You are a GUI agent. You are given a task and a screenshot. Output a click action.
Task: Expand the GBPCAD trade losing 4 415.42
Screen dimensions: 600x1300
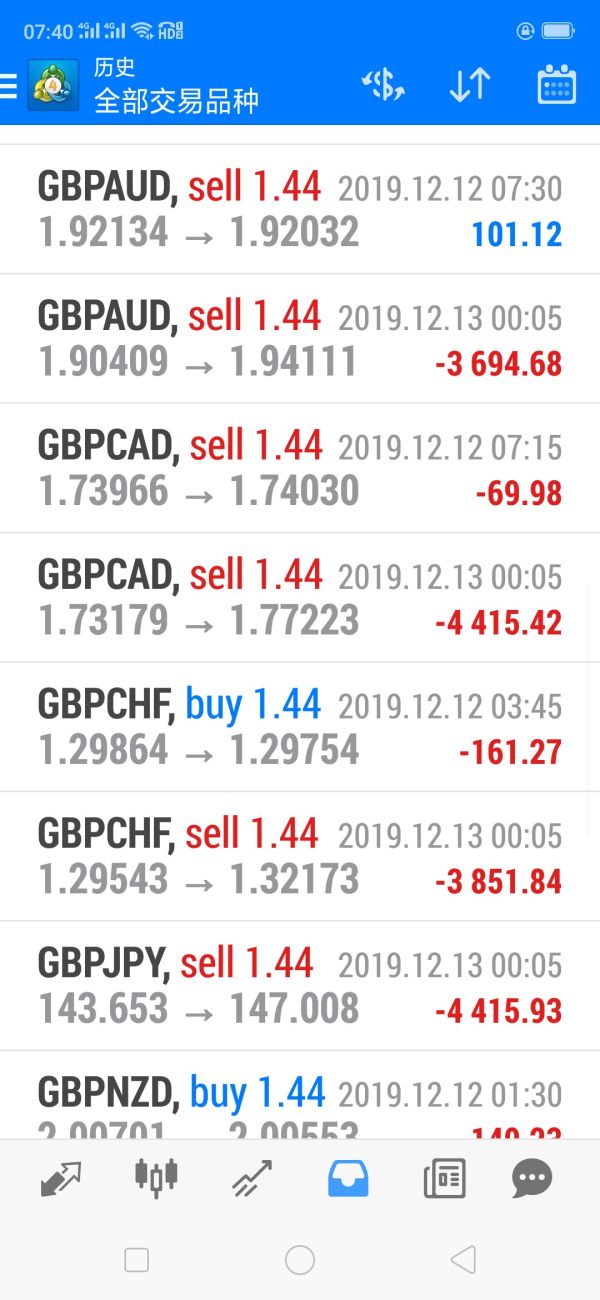pos(300,598)
